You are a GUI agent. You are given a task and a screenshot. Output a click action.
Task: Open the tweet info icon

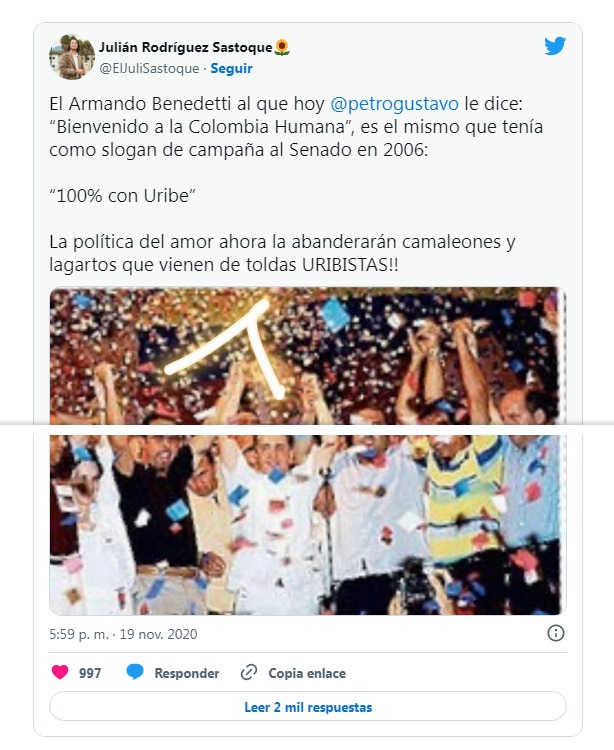click(x=556, y=633)
